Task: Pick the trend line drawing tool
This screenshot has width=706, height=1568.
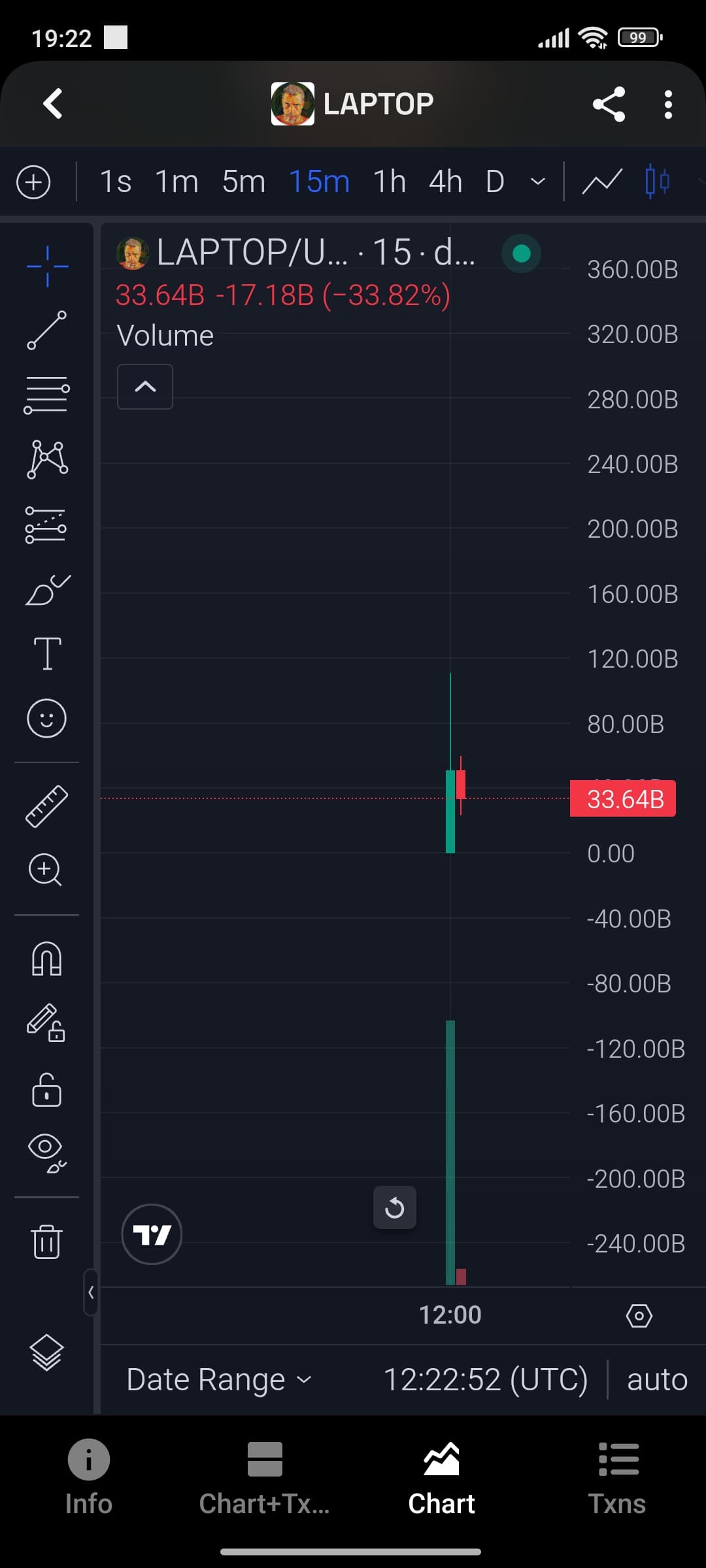Action: tap(46, 330)
